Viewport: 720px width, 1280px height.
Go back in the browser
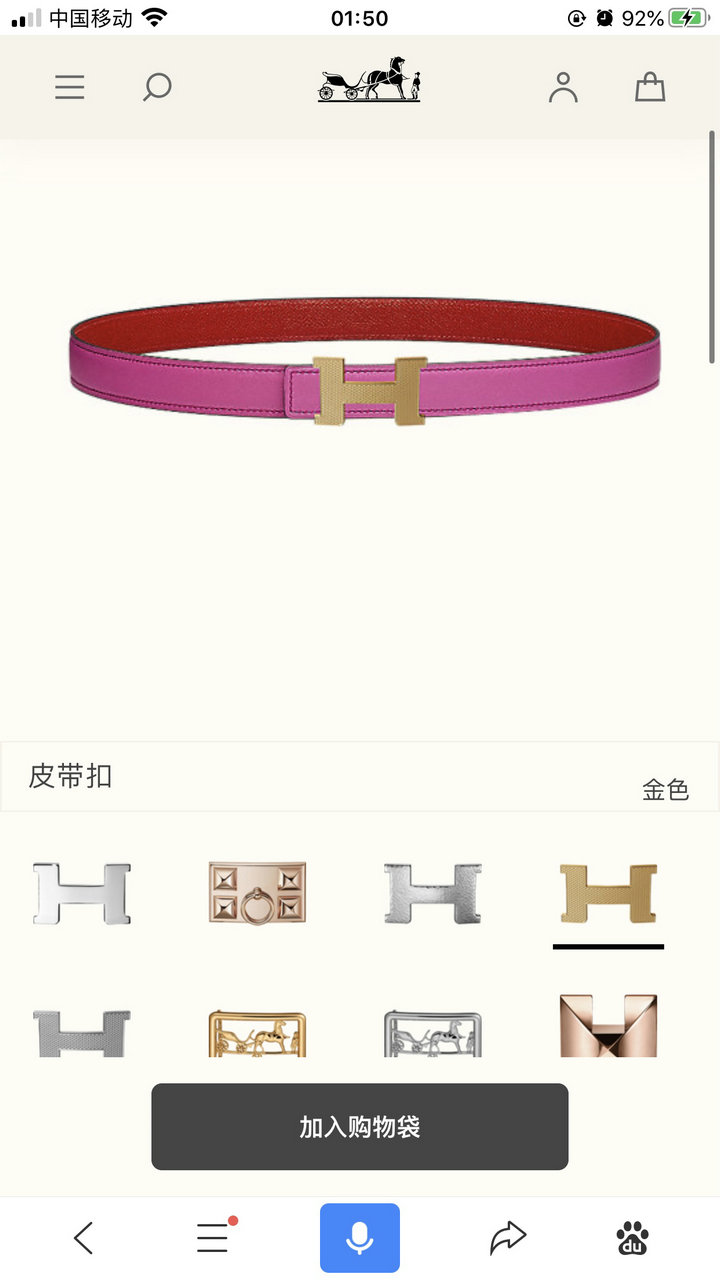84,1238
